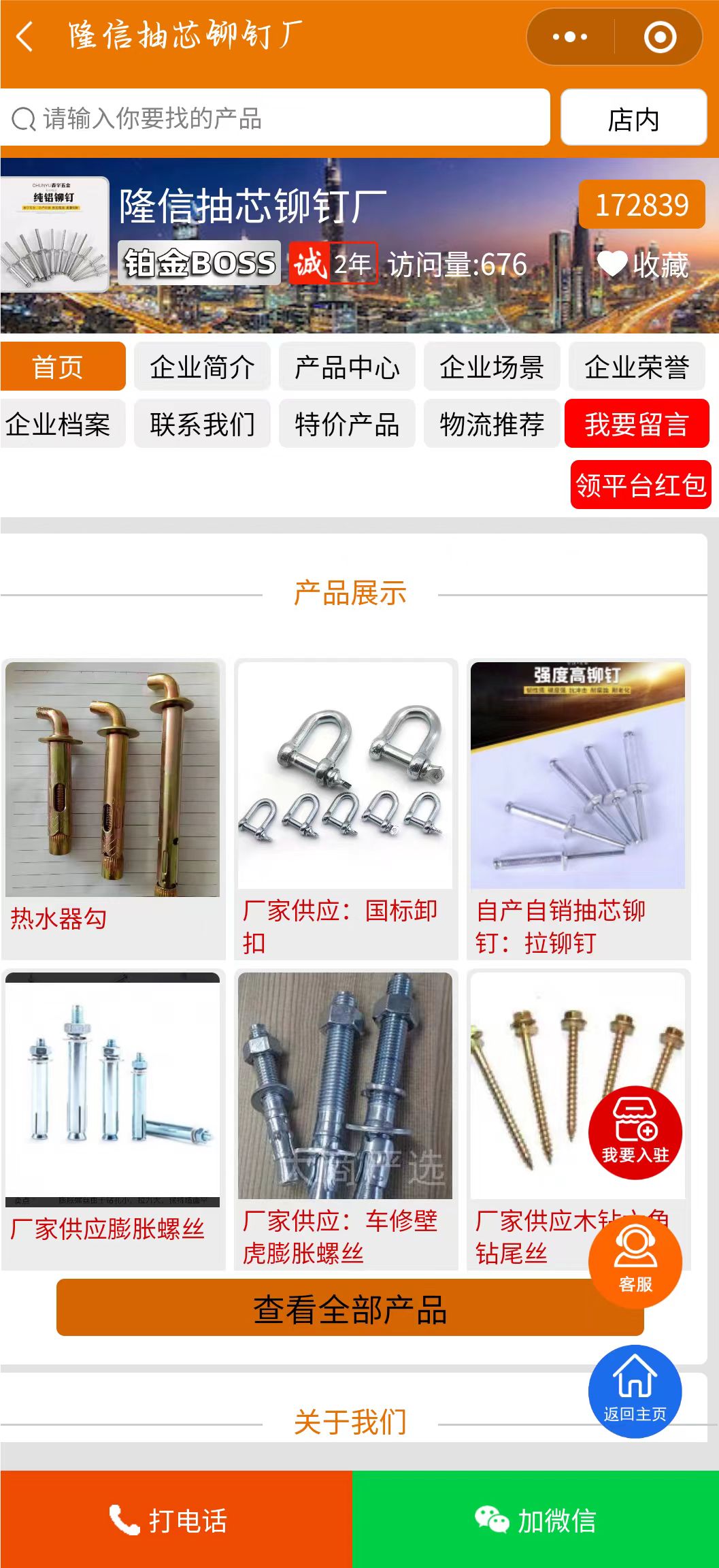Open the 产品中心 tab
Screen dimensions: 719x1568
tap(347, 367)
